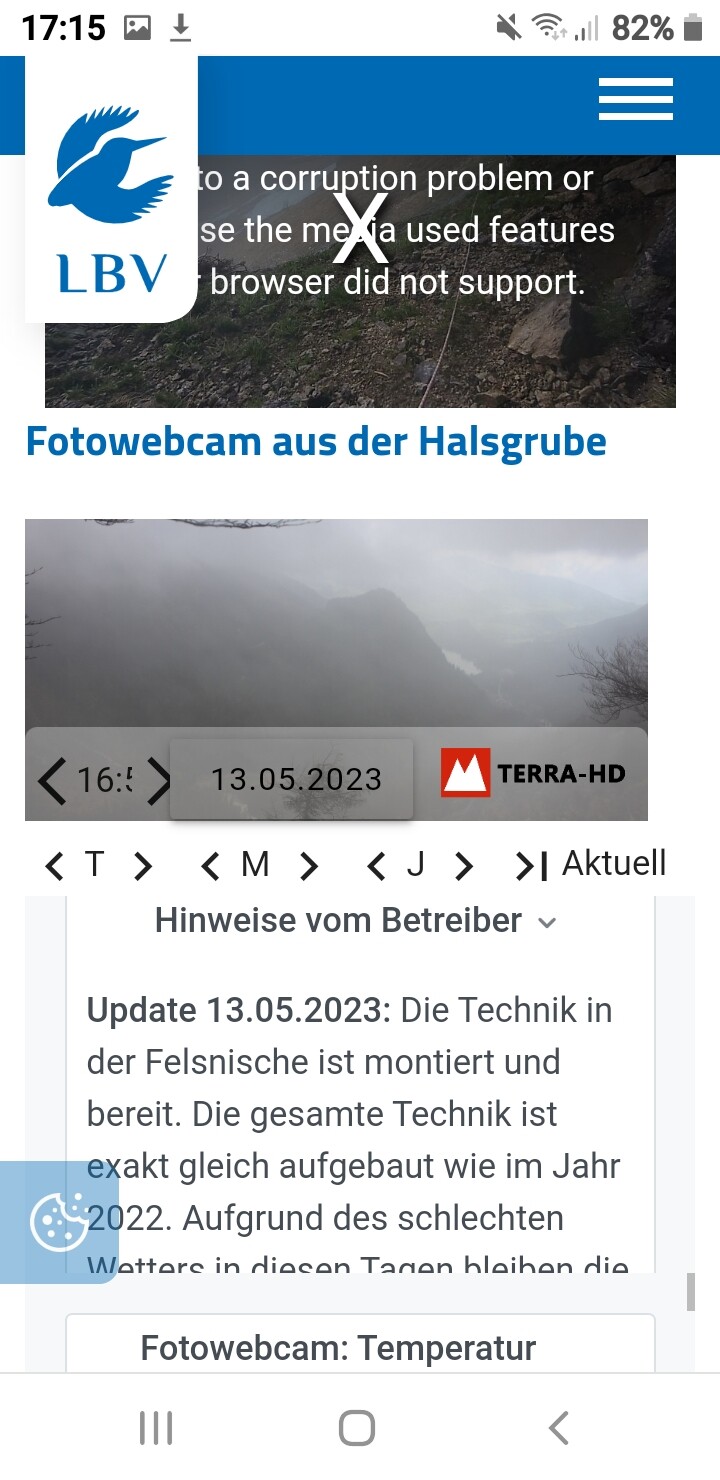Go forward one month with M arrow
This screenshot has height=1480, width=720.
(x=309, y=866)
